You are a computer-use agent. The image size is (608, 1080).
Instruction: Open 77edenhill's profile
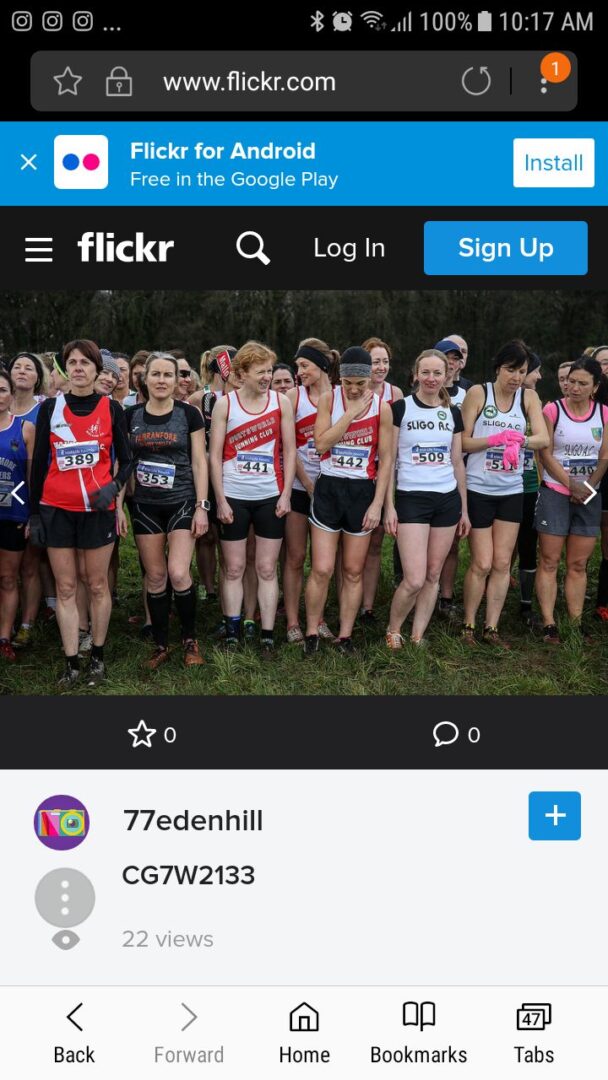192,821
